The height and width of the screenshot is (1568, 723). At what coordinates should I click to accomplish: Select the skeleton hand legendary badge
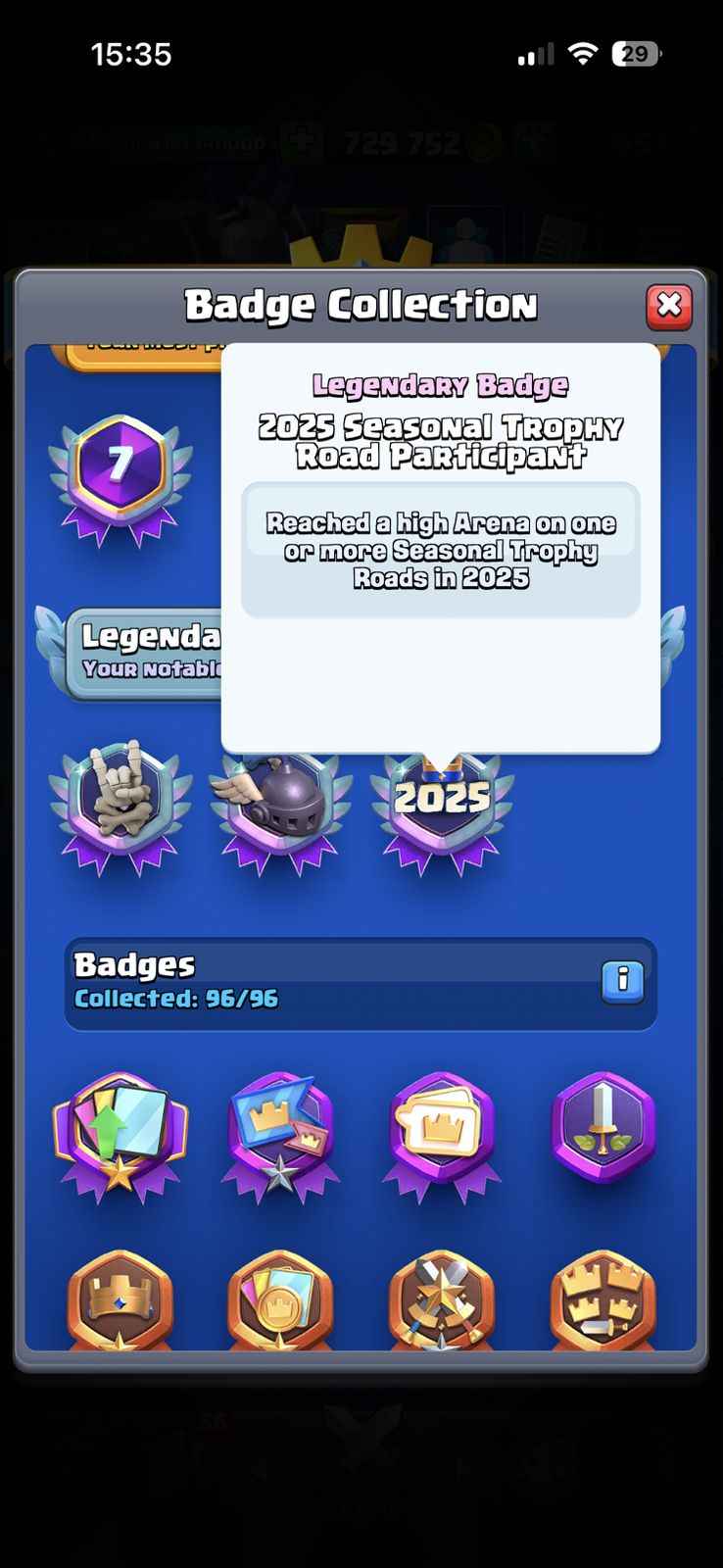point(120,804)
